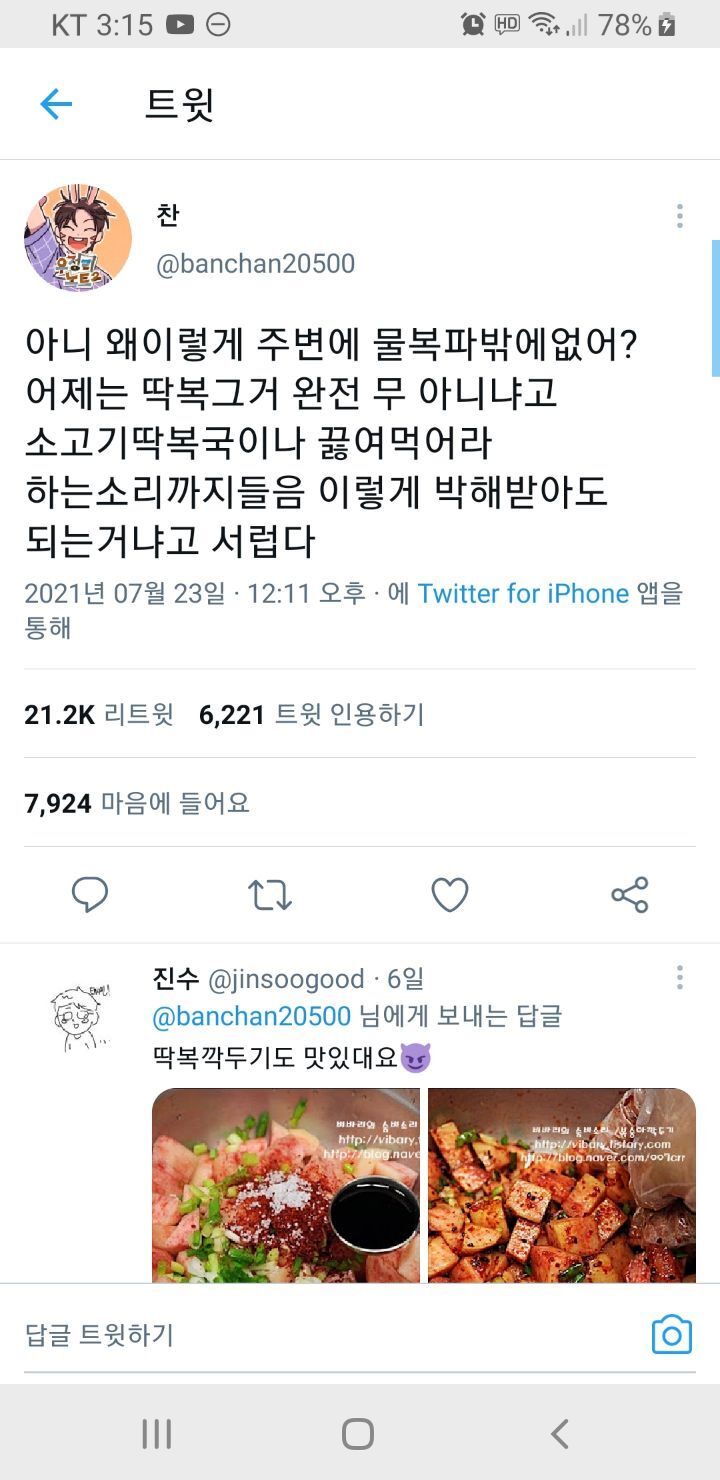Open the overflow menu on 진수's reply

(x=679, y=977)
